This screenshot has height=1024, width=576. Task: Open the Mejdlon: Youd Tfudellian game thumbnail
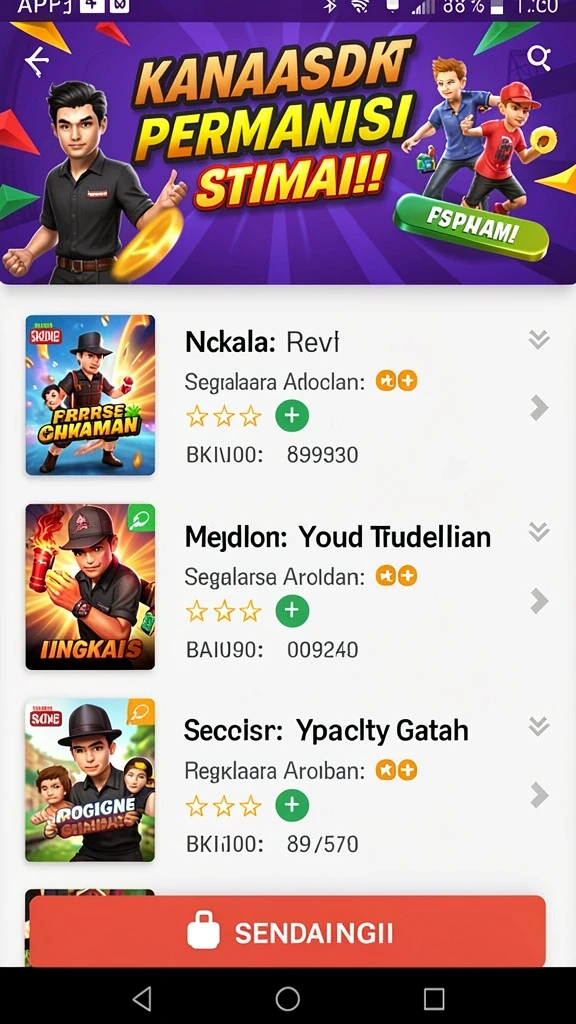[90, 586]
